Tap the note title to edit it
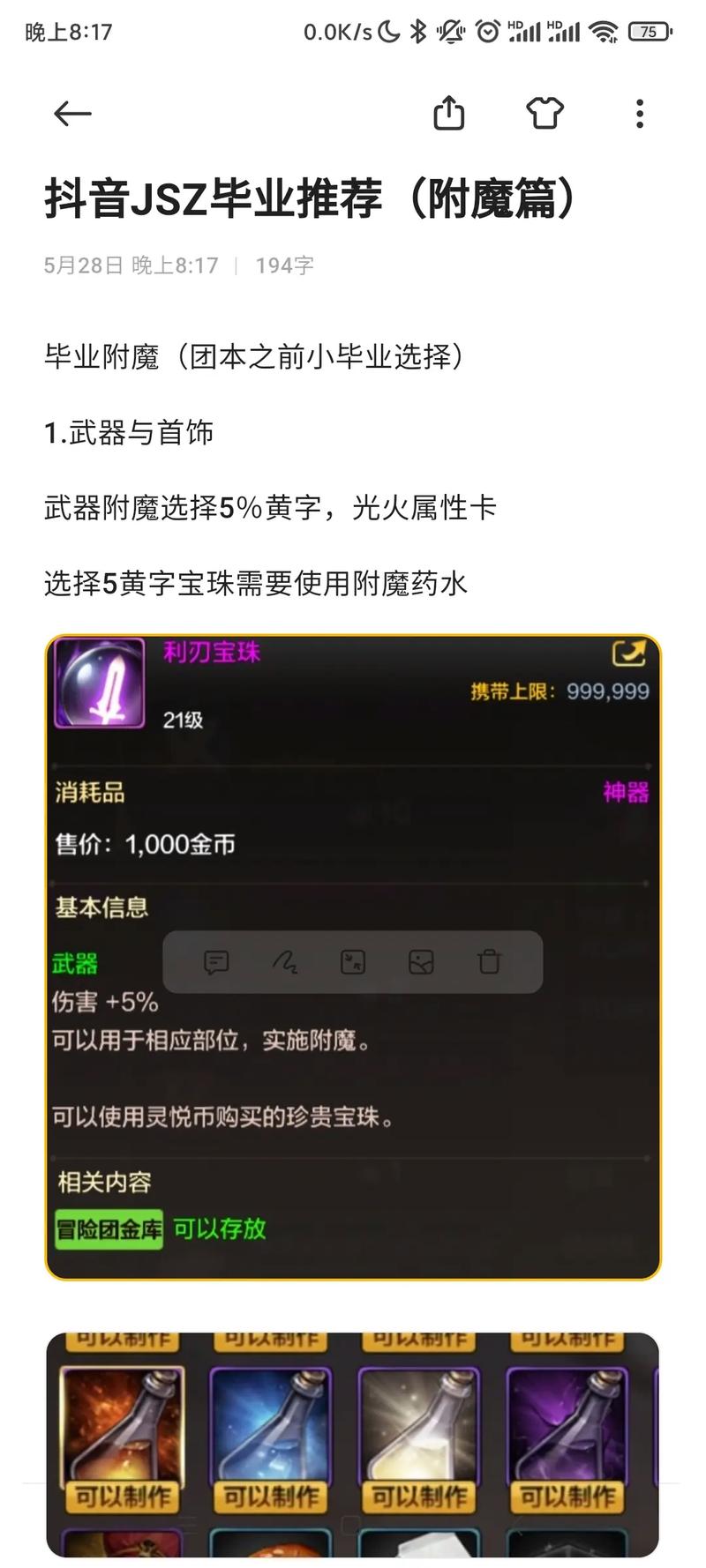Viewport: 706px width, 1568px height. (311, 198)
